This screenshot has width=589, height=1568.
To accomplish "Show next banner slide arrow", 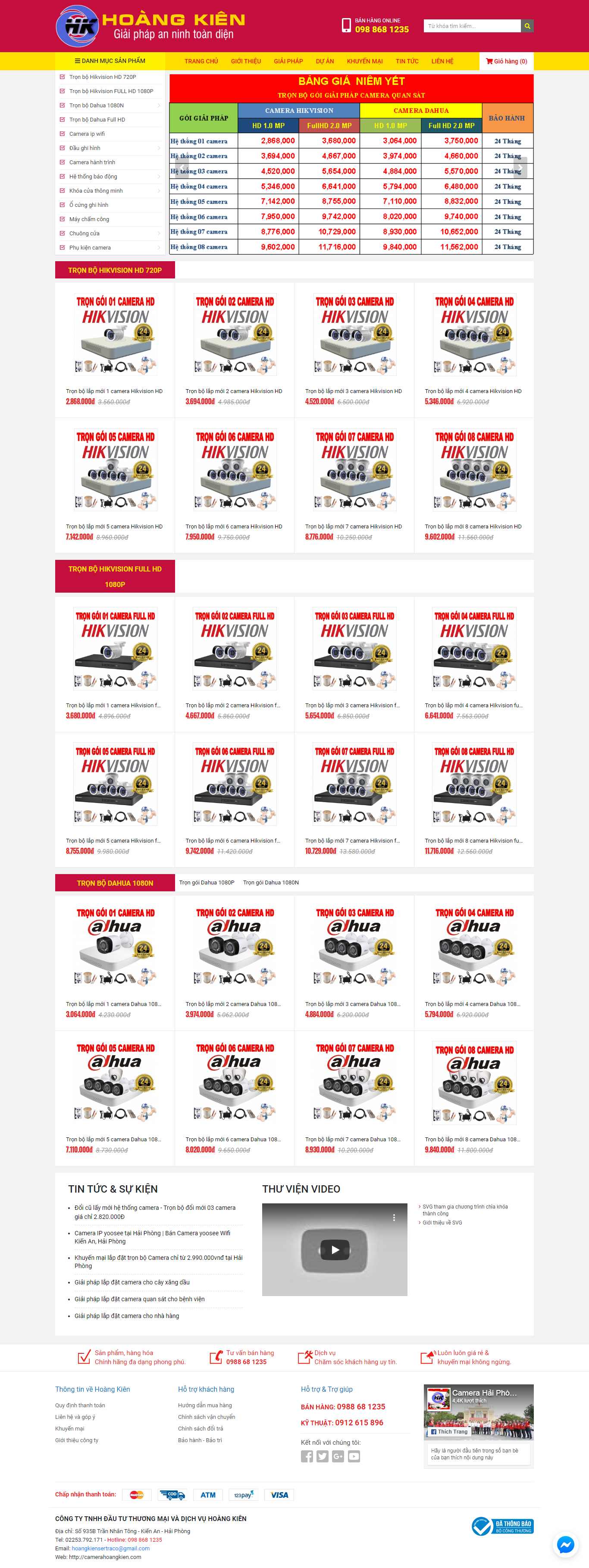I will tap(520, 167).
